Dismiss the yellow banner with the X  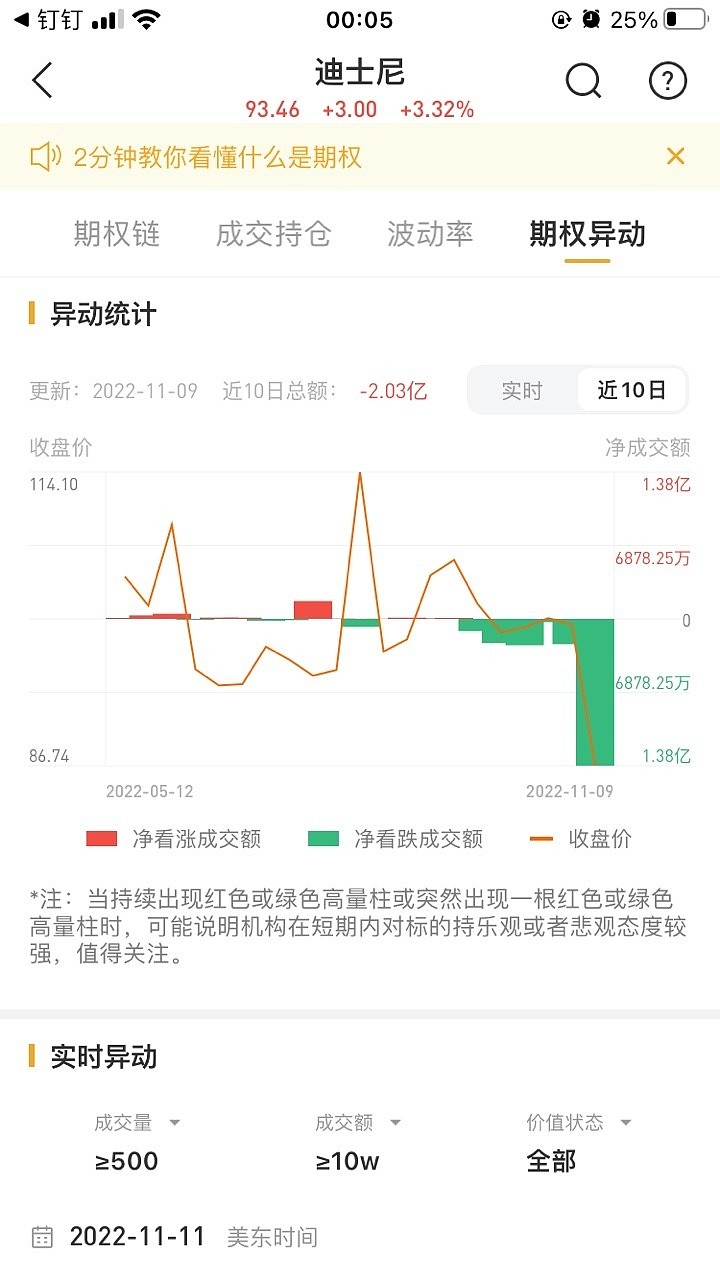coord(675,156)
